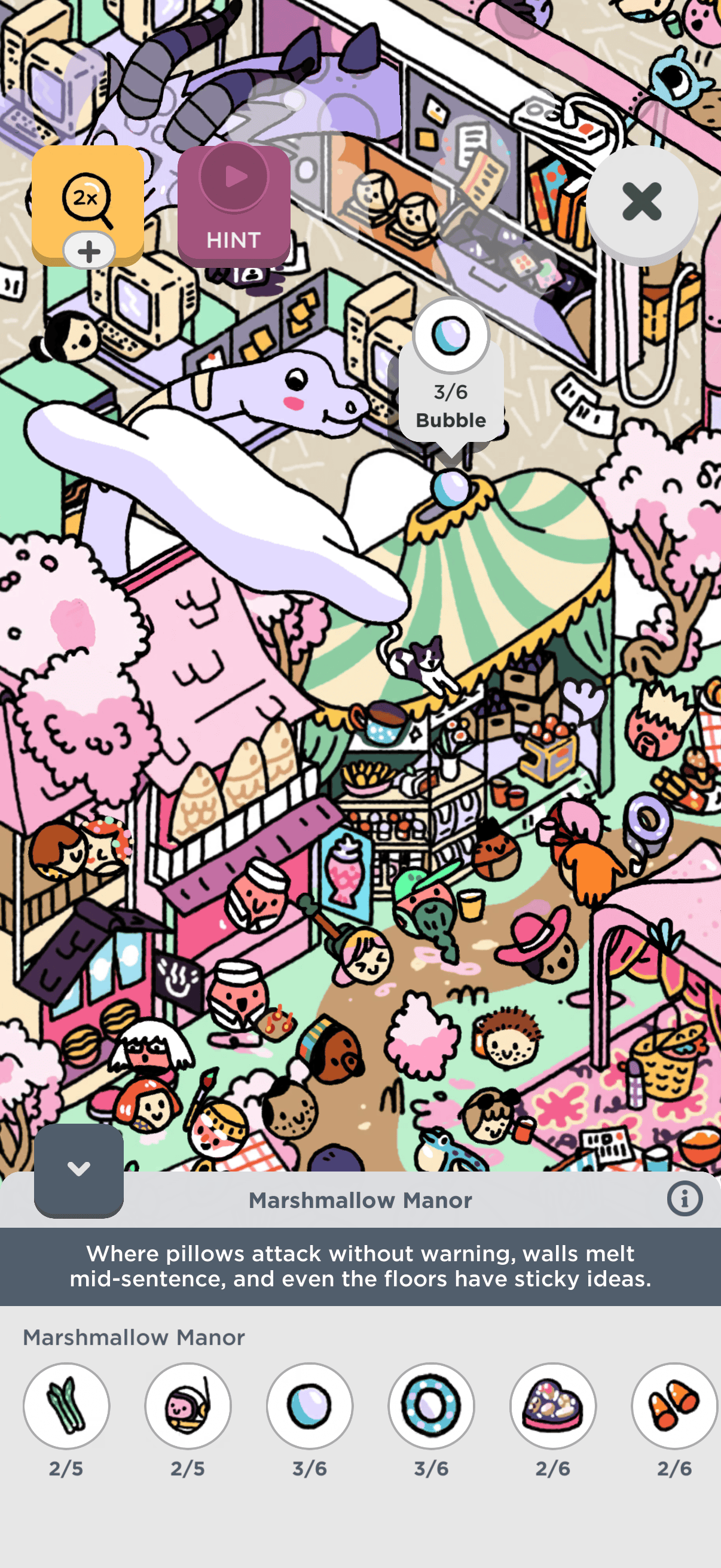Select the astronaut character item
This screenshot has width=721, height=1568.
(x=188, y=1405)
